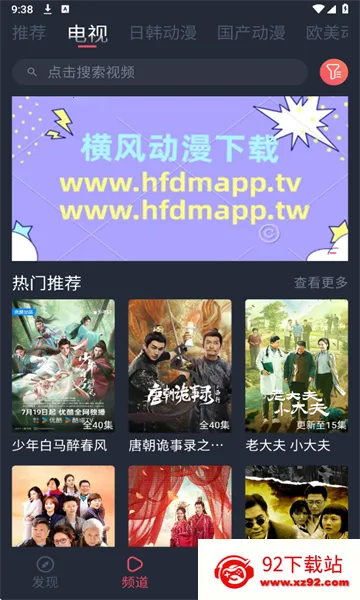Tap the video search box
This screenshot has height=600, width=360.
pyautogui.click(x=160, y=72)
